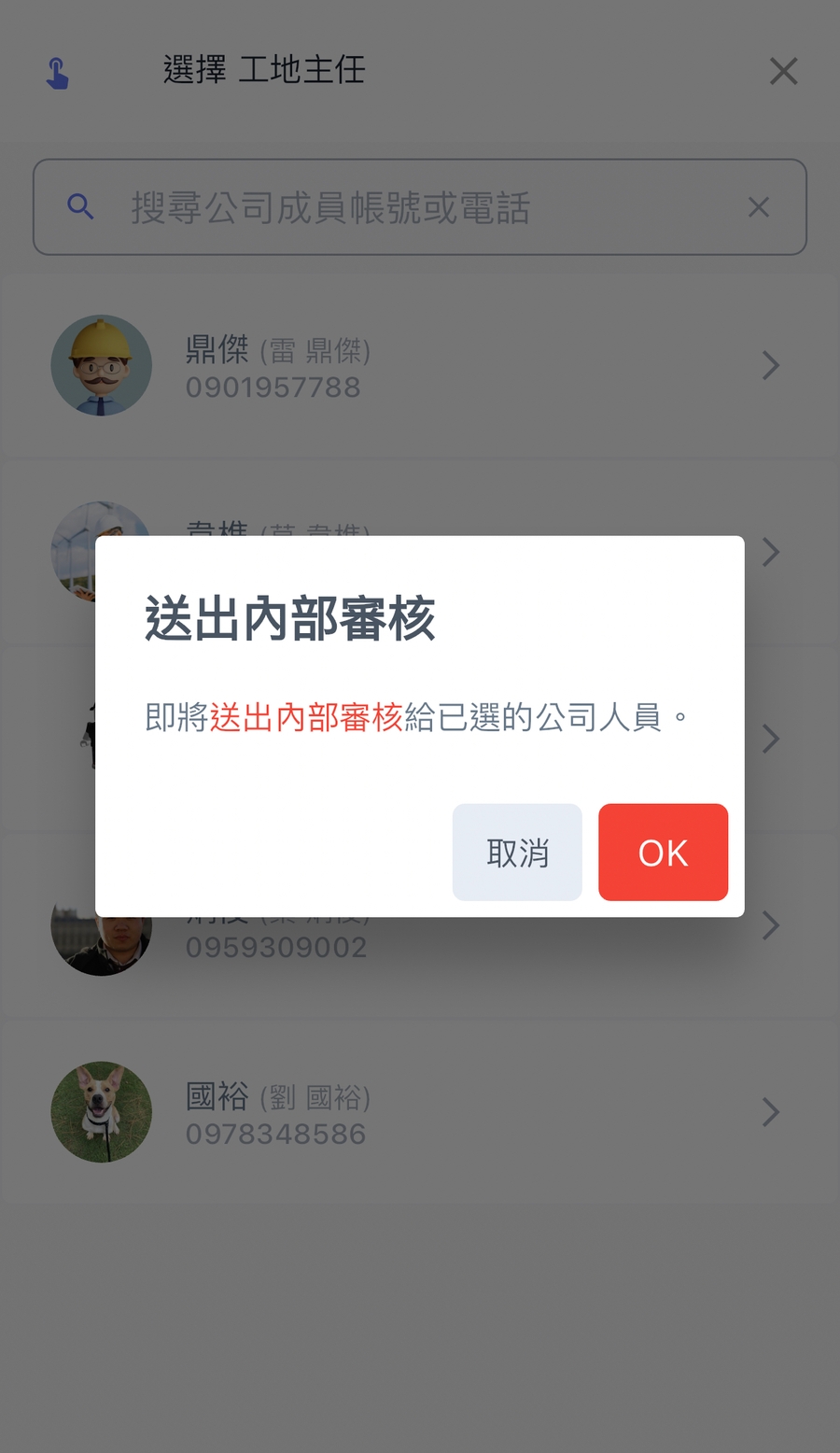Confirm with the red OK button
Image resolution: width=840 pixels, height=1453 pixels.
(x=663, y=852)
